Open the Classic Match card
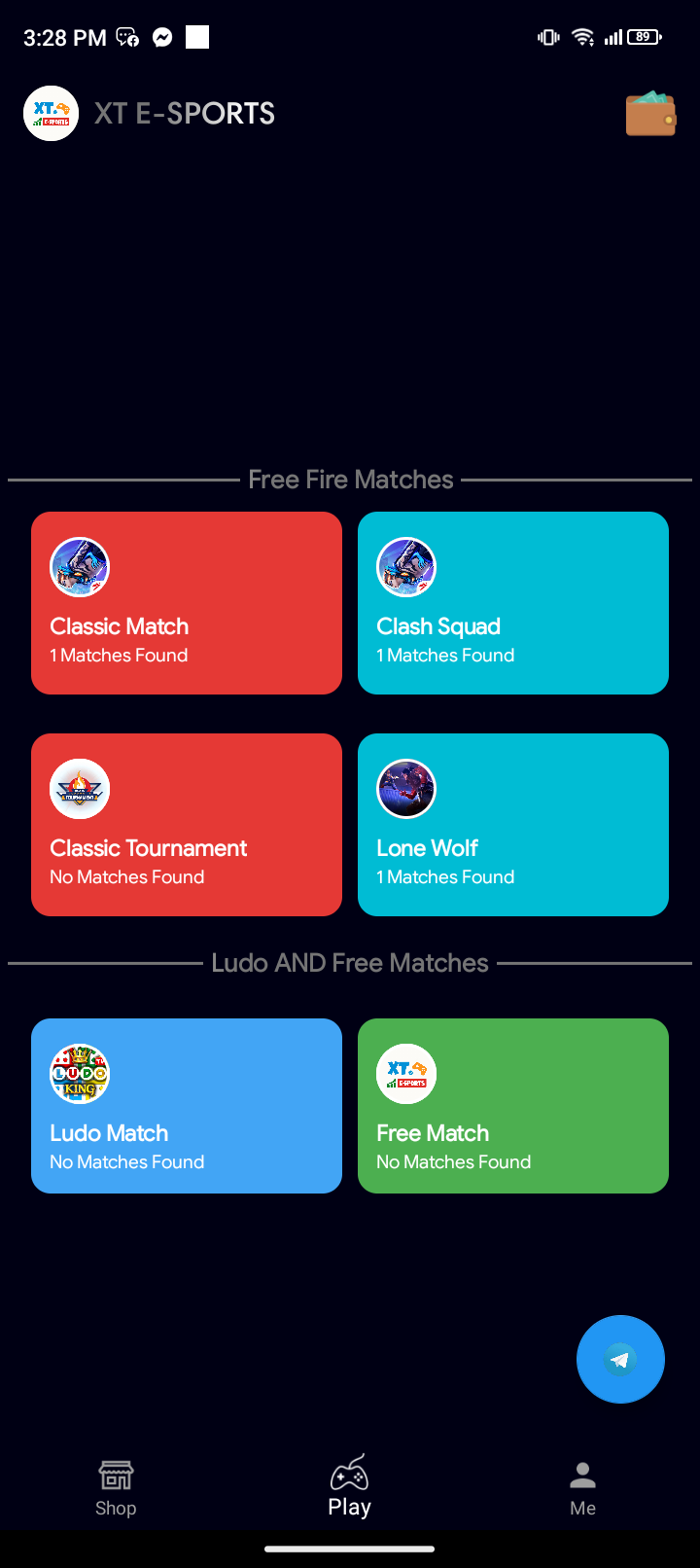The image size is (700, 1568). click(x=187, y=603)
